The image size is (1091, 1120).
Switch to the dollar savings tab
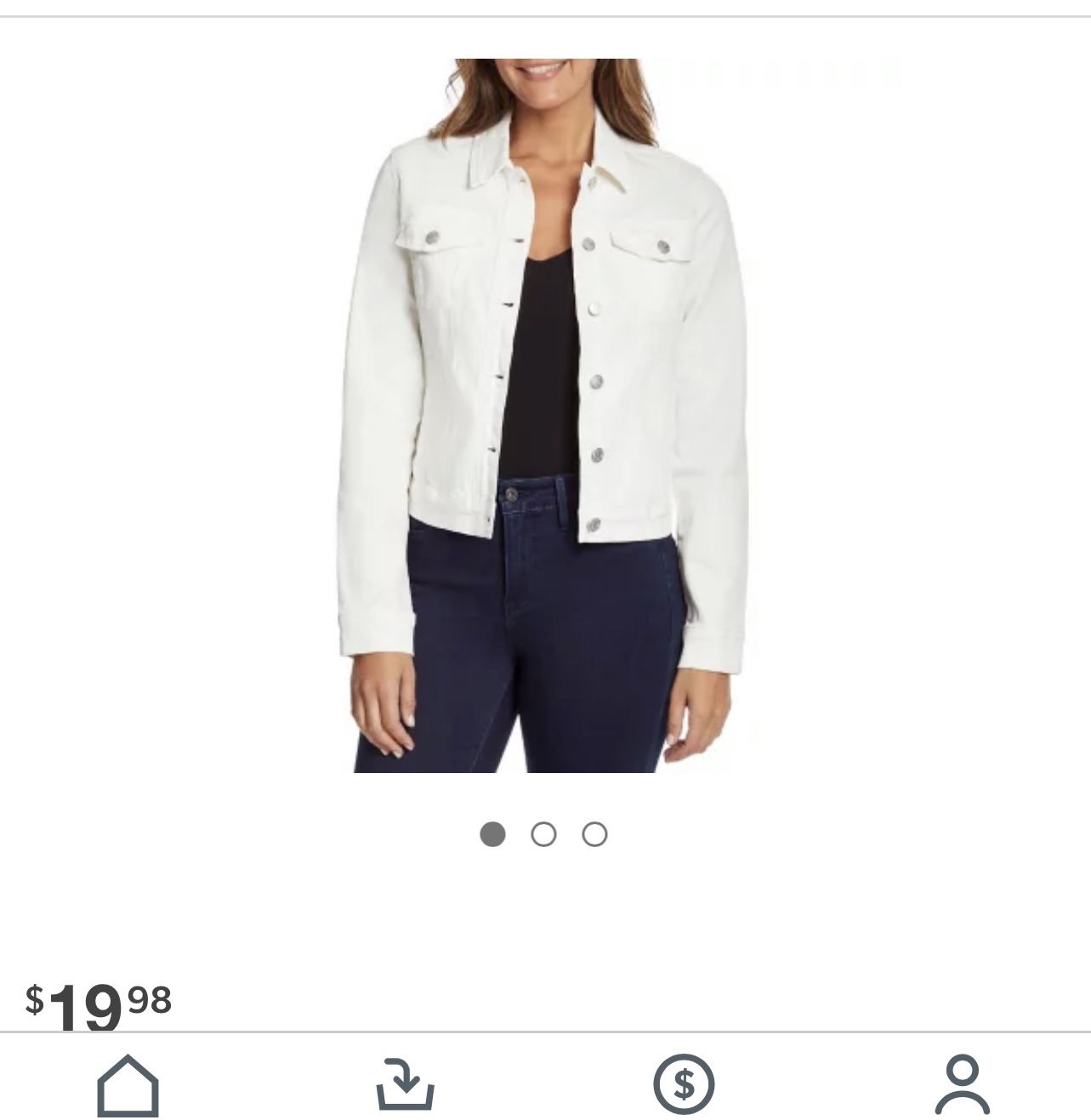pos(684,1084)
